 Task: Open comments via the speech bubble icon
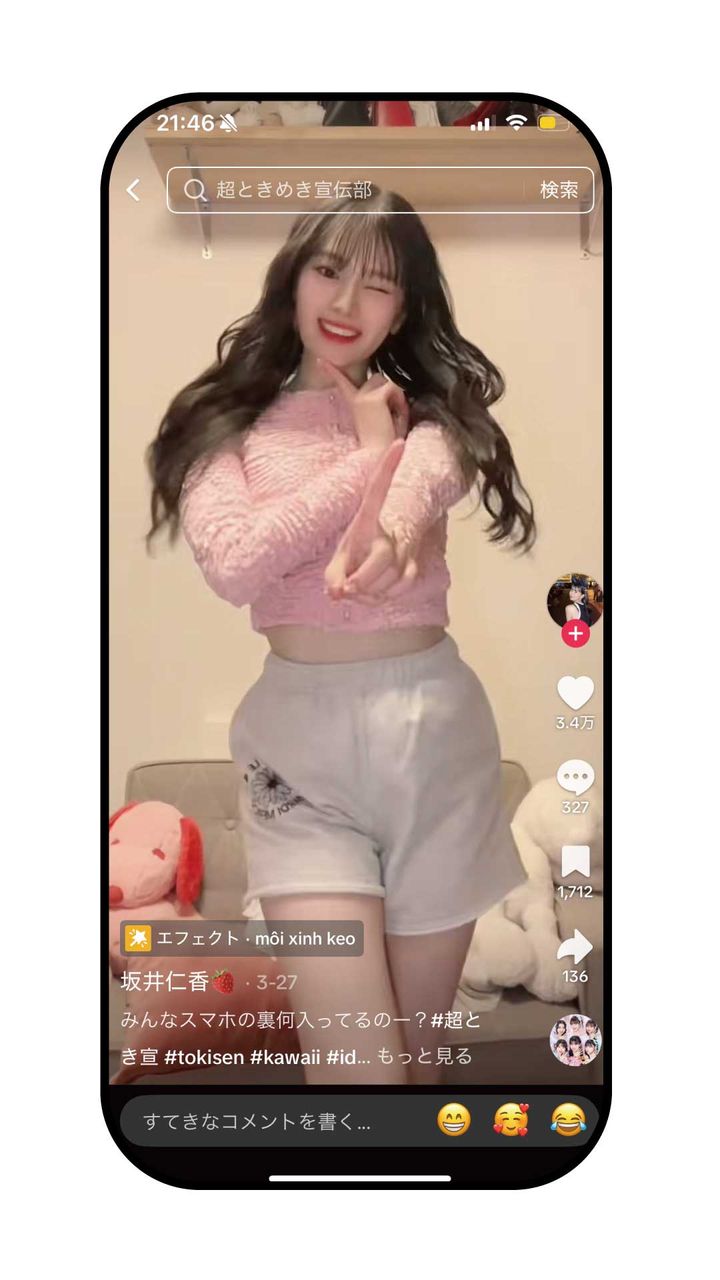coord(575,777)
